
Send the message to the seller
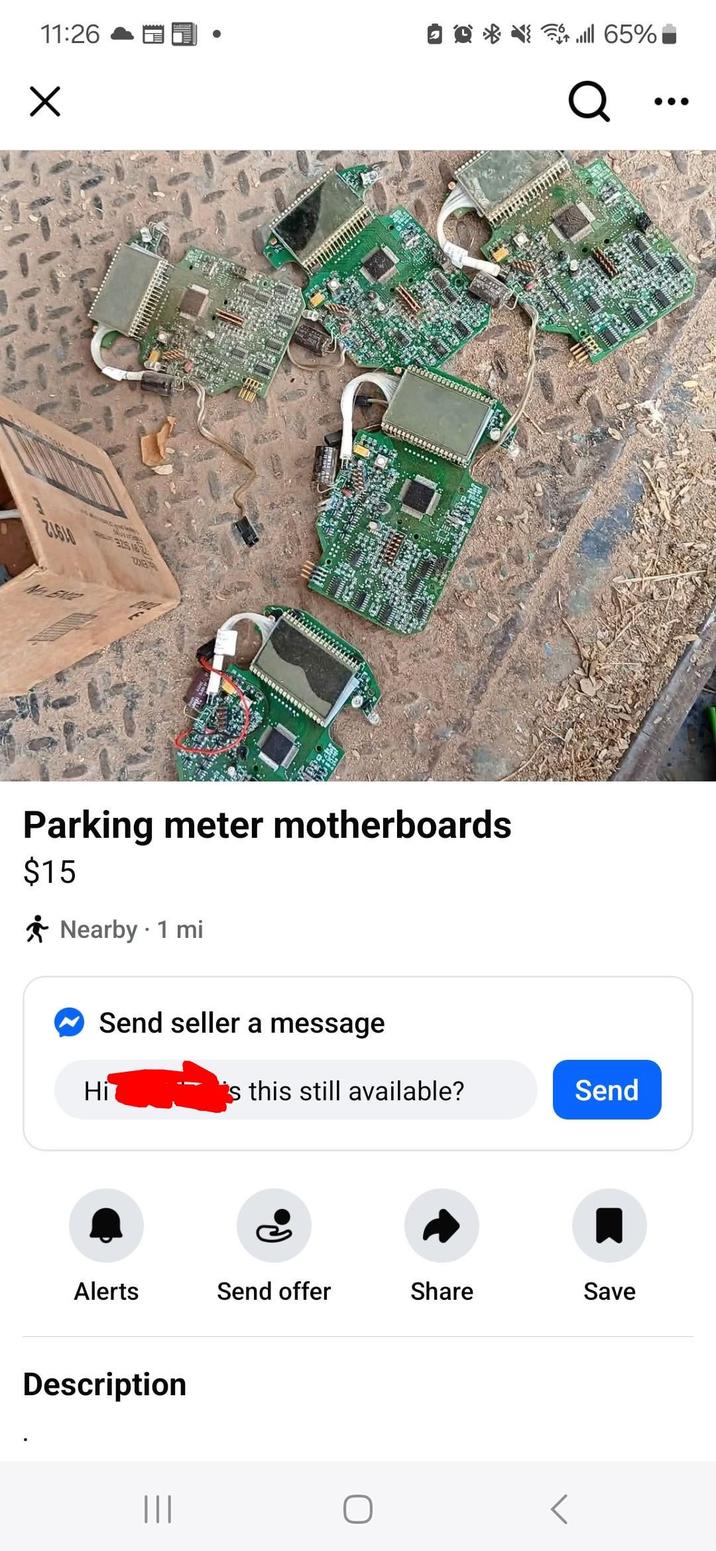(x=606, y=1090)
